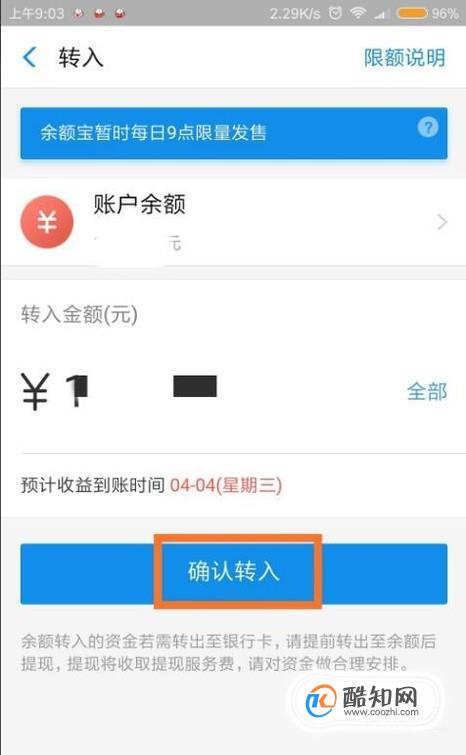Viewport: 466px width, 755px height.
Task: Open 限额说明 limit explanation
Action: pos(404,58)
